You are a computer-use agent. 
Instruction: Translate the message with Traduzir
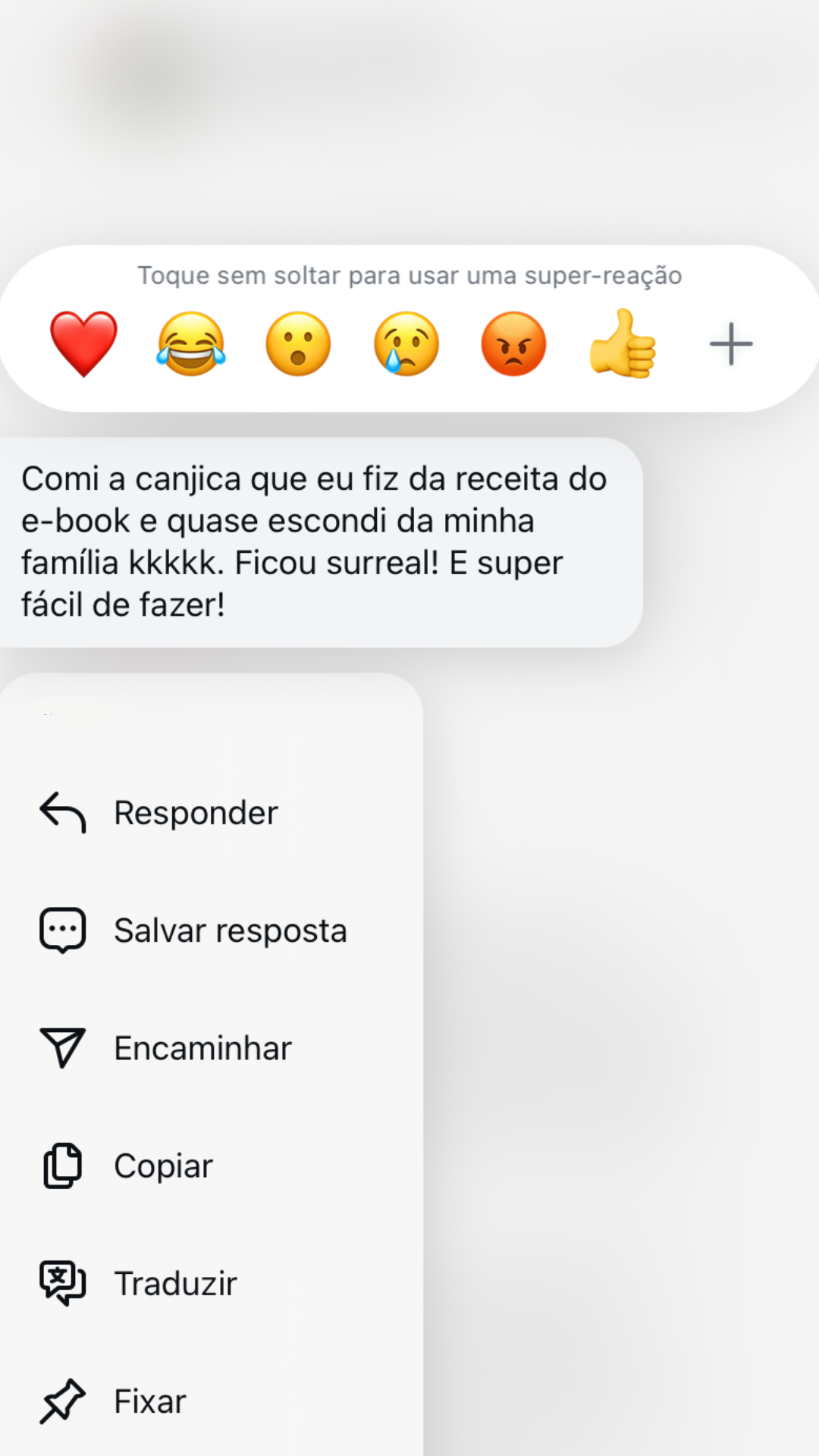pyautogui.click(x=175, y=1283)
